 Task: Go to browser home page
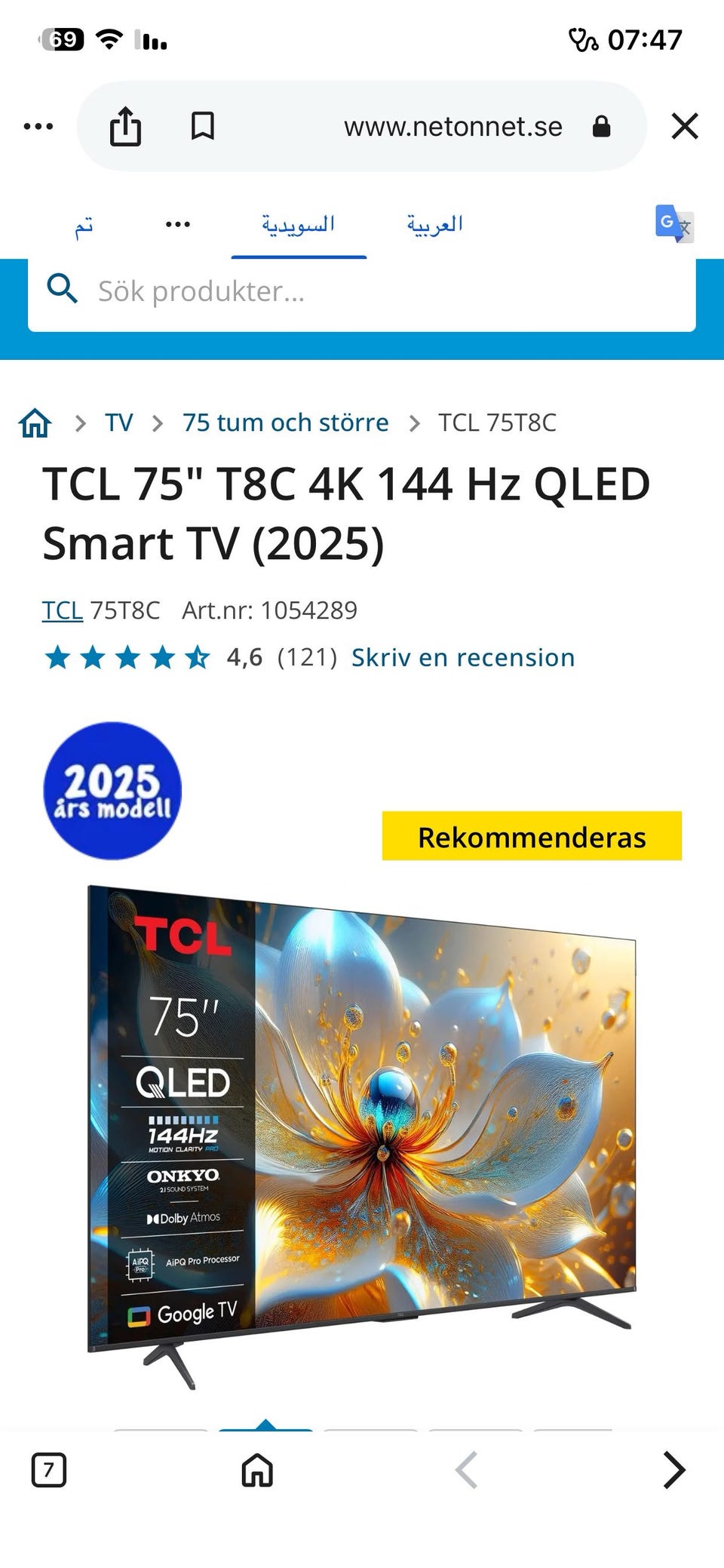pos(257,1470)
